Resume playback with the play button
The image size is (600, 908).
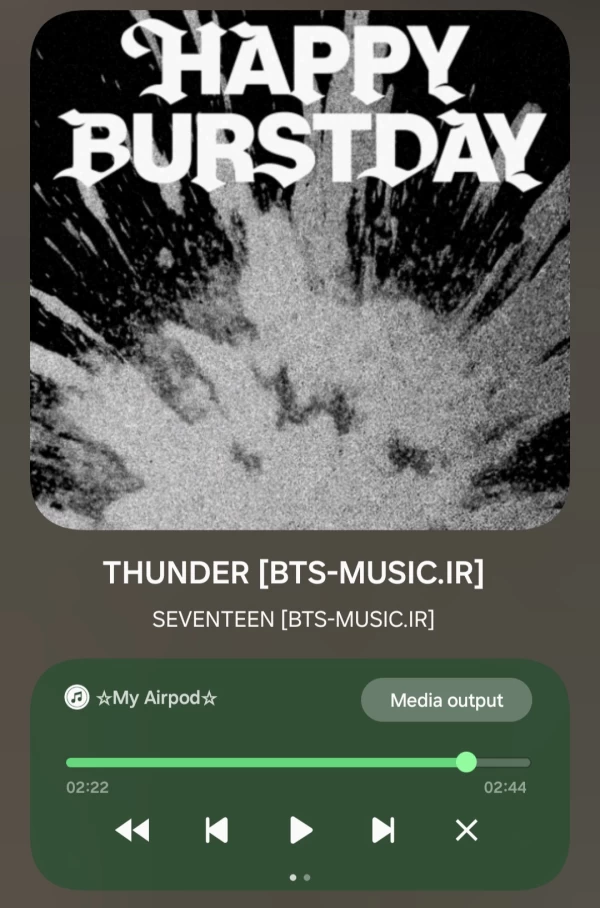click(300, 830)
